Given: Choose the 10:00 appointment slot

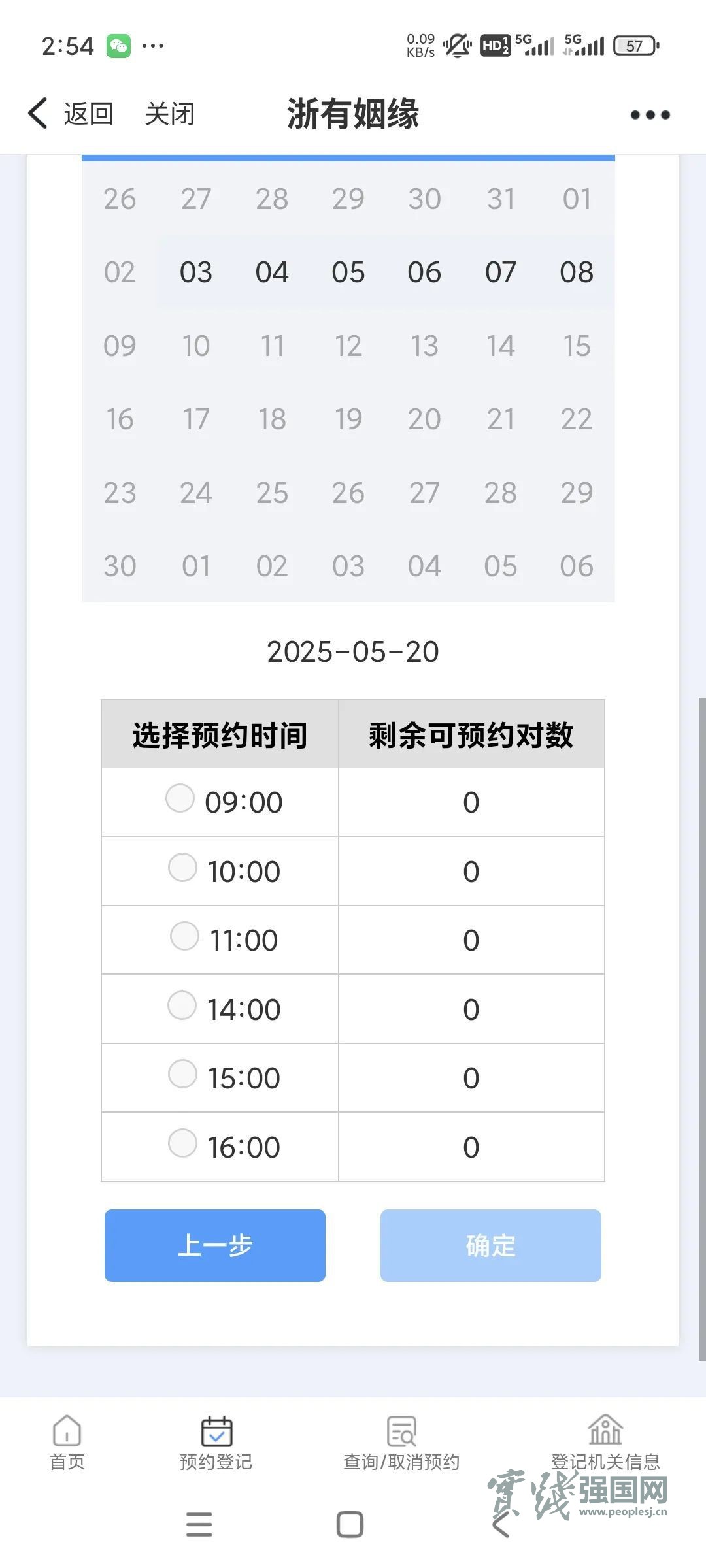Looking at the screenshot, I should tap(182, 868).
